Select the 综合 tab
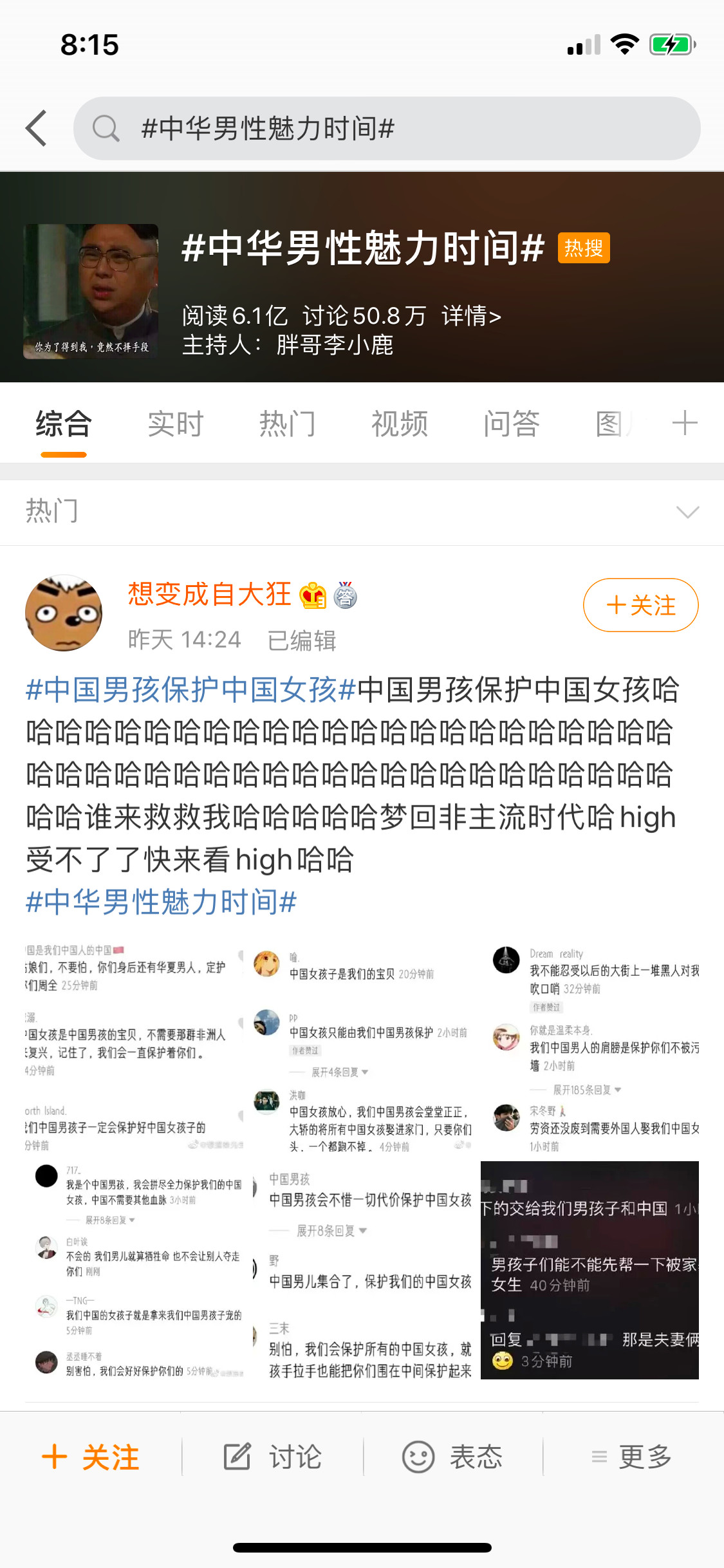 click(x=63, y=424)
